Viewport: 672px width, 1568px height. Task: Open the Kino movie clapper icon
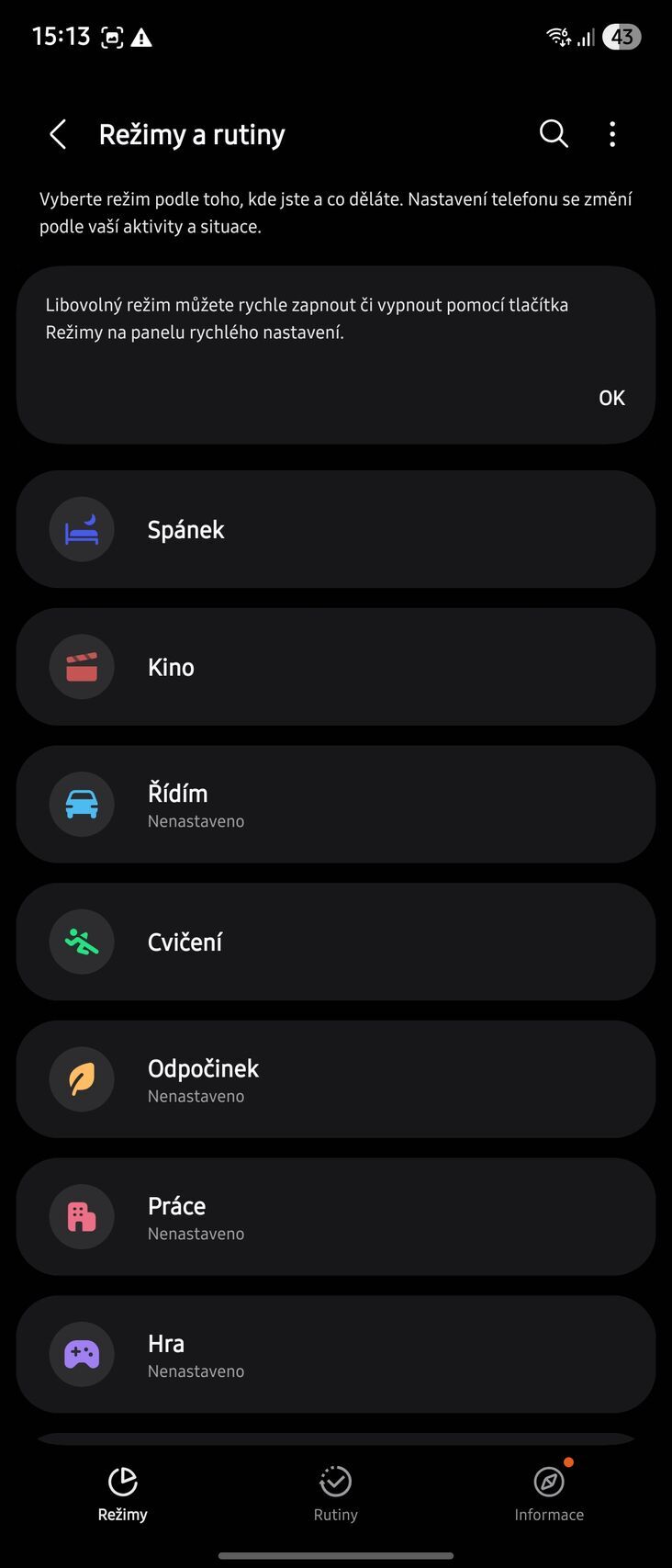(x=81, y=667)
